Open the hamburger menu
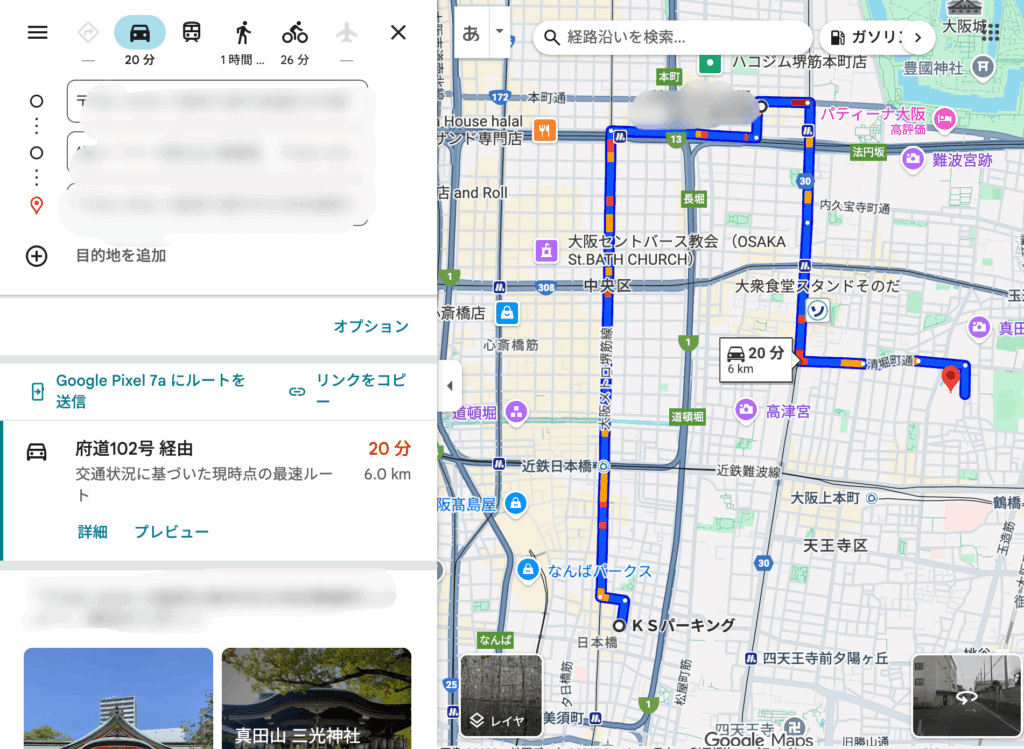The height and width of the screenshot is (749, 1024). [x=37, y=32]
